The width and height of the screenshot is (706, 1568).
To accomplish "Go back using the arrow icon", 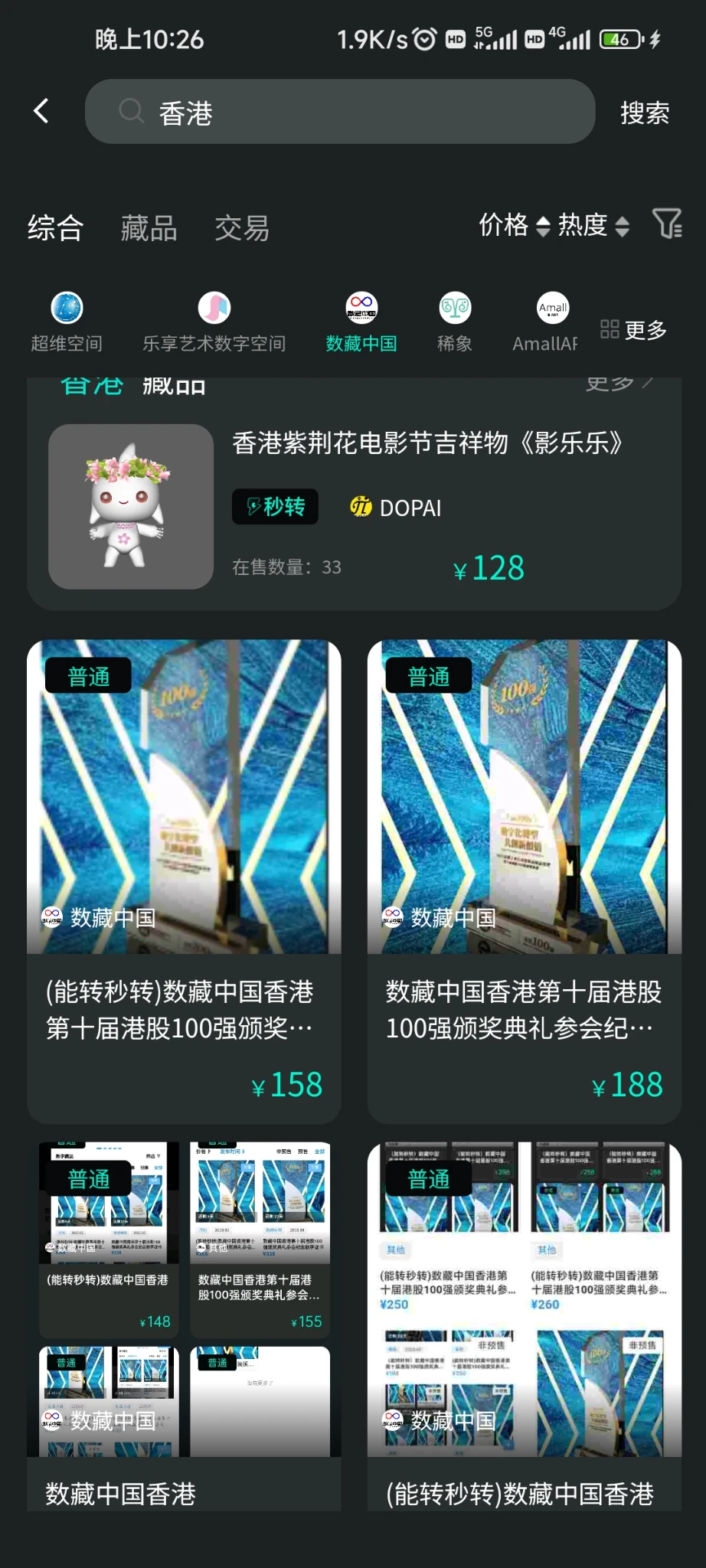I will [x=42, y=112].
